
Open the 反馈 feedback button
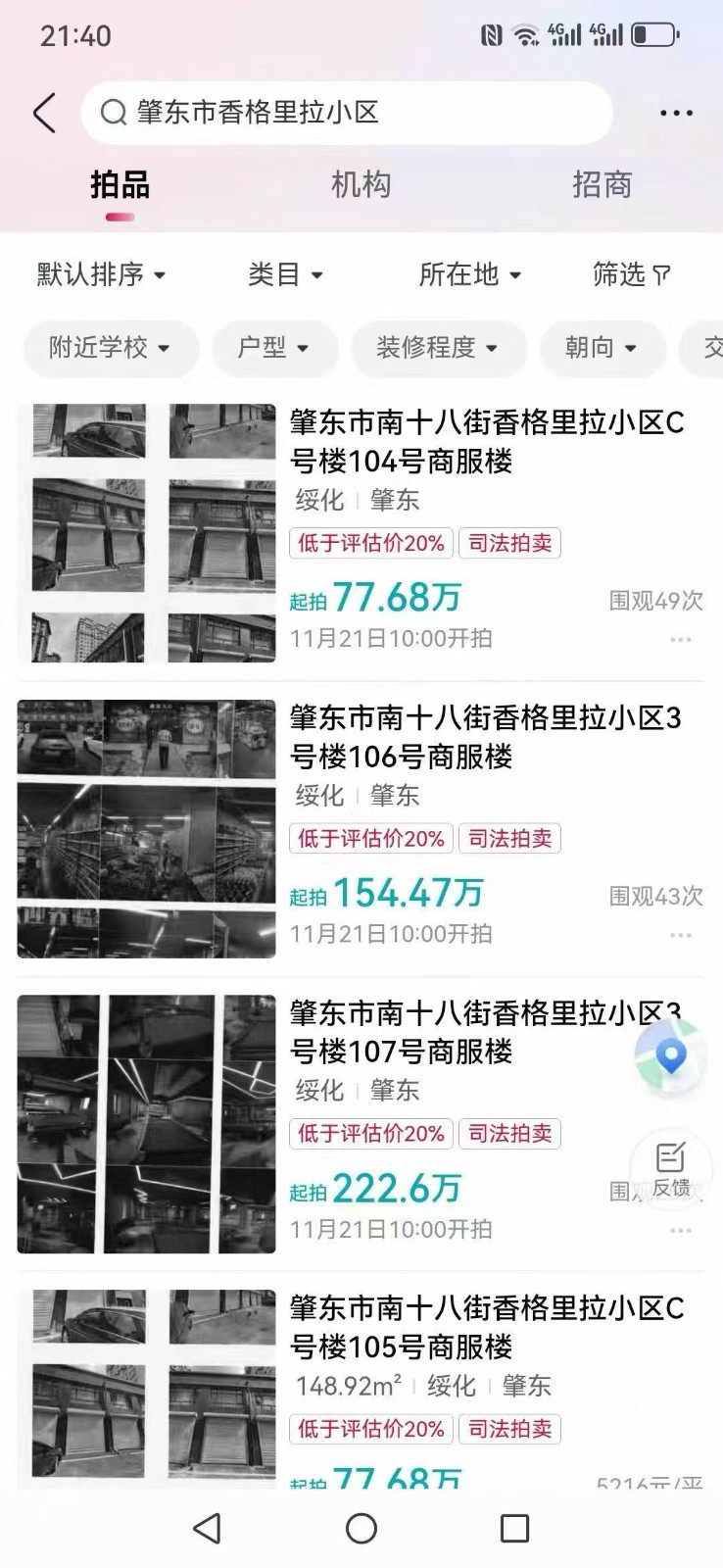(x=671, y=1169)
